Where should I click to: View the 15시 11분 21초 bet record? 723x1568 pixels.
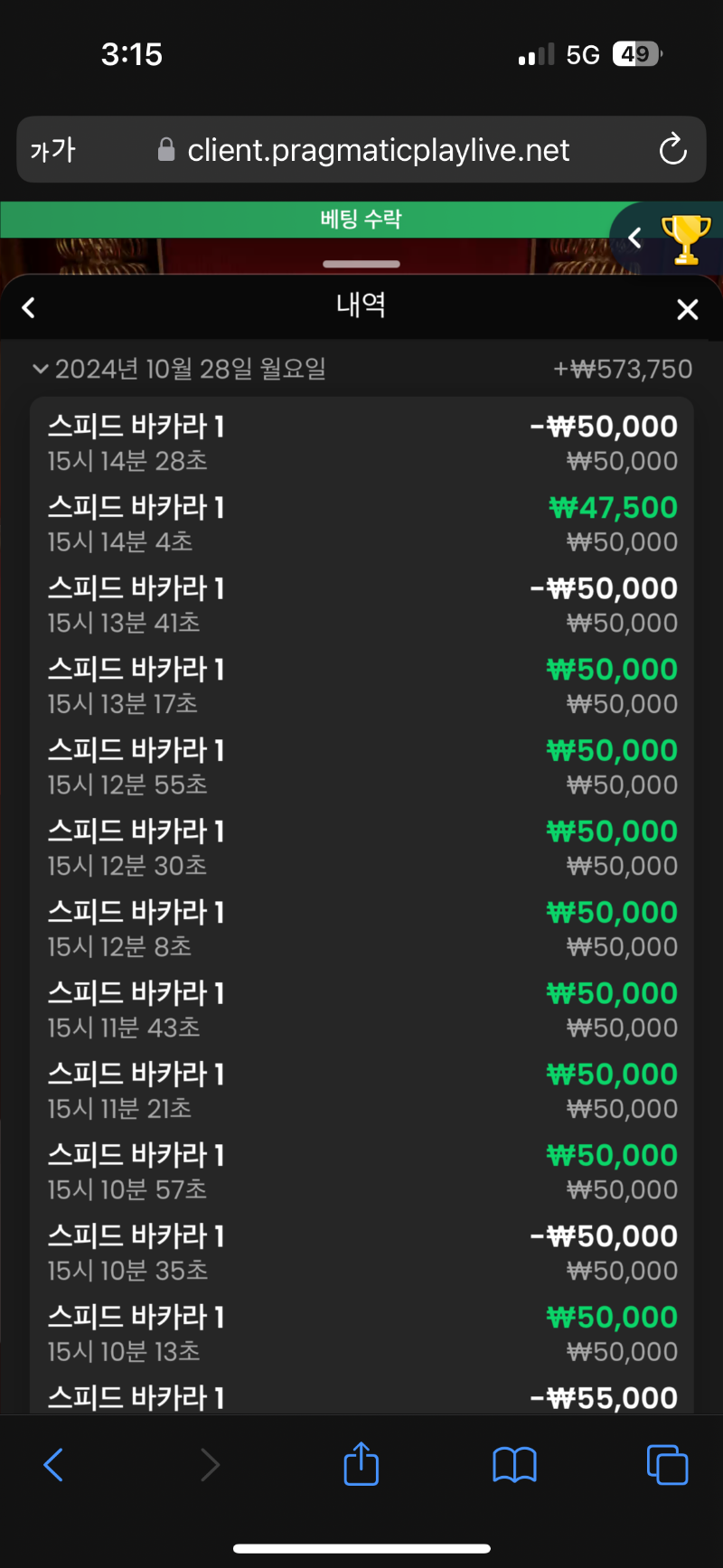click(361, 1091)
